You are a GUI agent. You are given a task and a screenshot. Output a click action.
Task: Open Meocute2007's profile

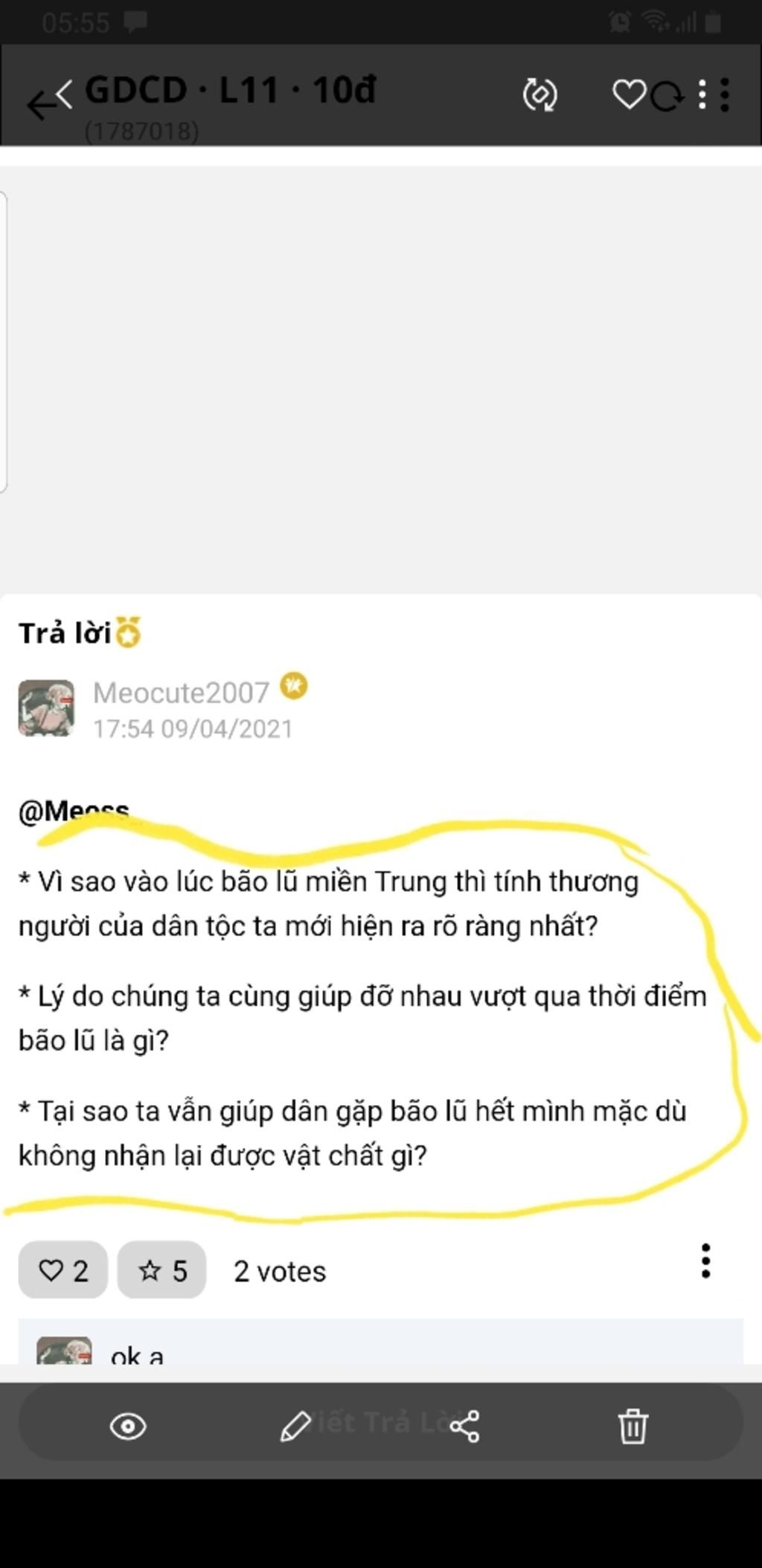180,692
